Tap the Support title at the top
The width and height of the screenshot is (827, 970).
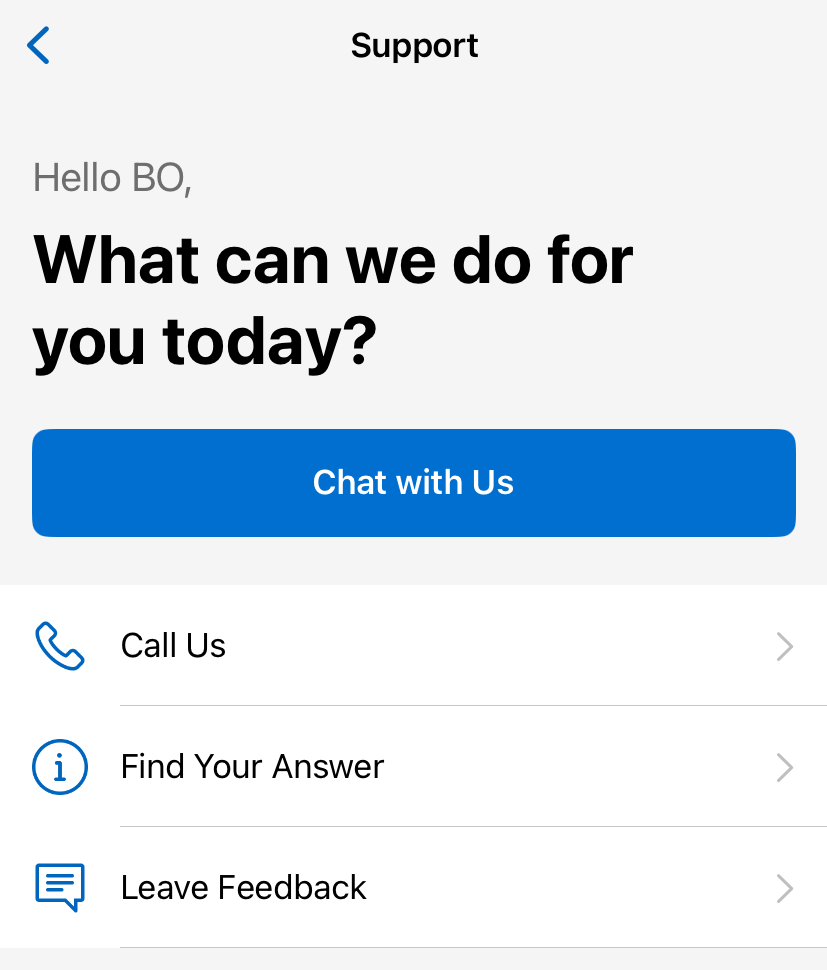[414, 45]
